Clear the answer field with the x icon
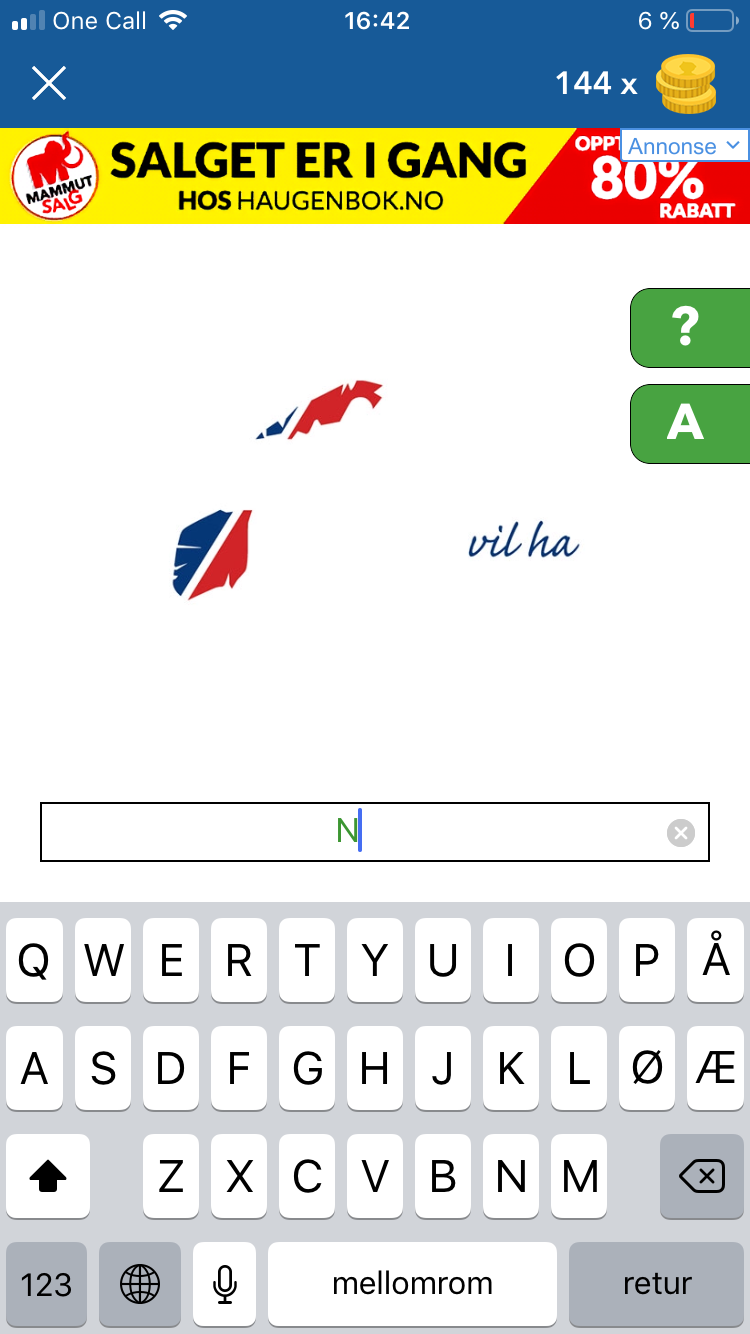 (681, 832)
